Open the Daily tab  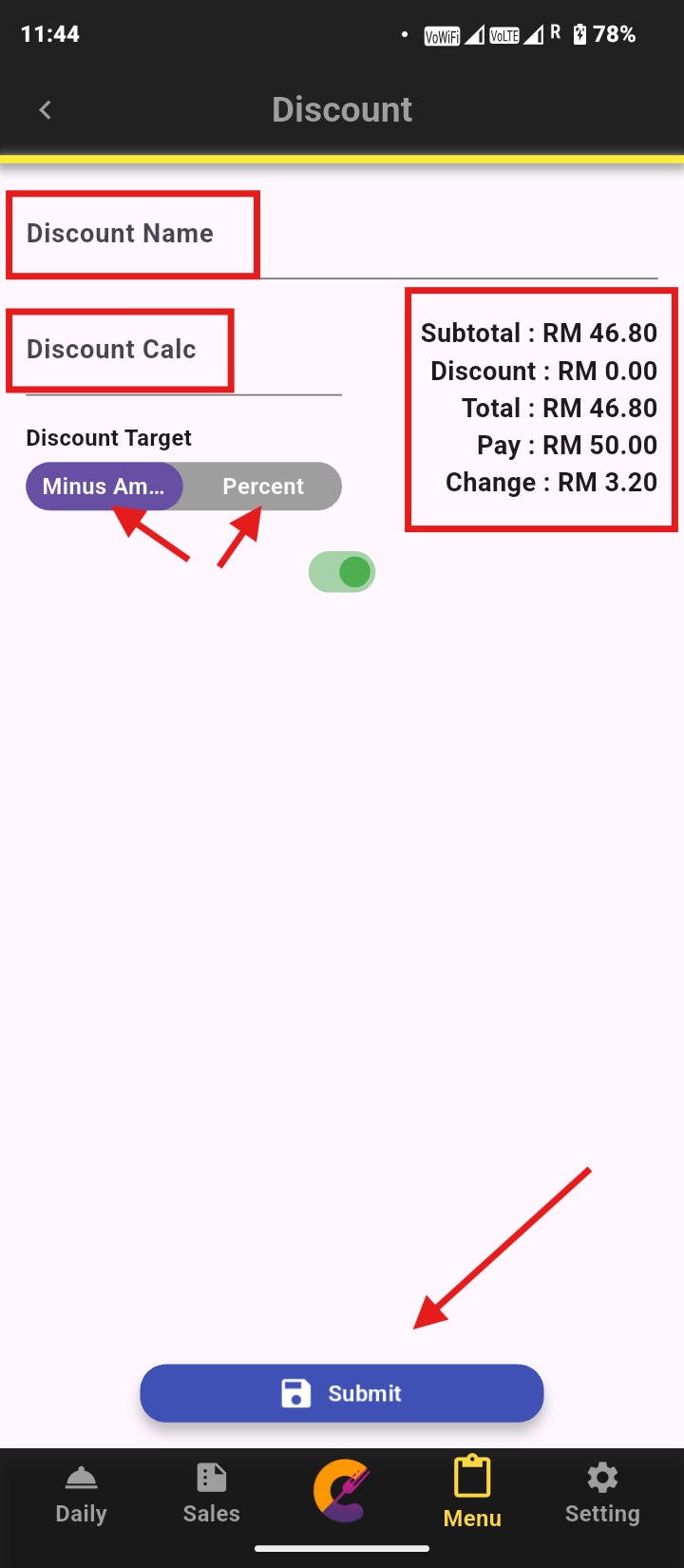pyautogui.click(x=81, y=1495)
